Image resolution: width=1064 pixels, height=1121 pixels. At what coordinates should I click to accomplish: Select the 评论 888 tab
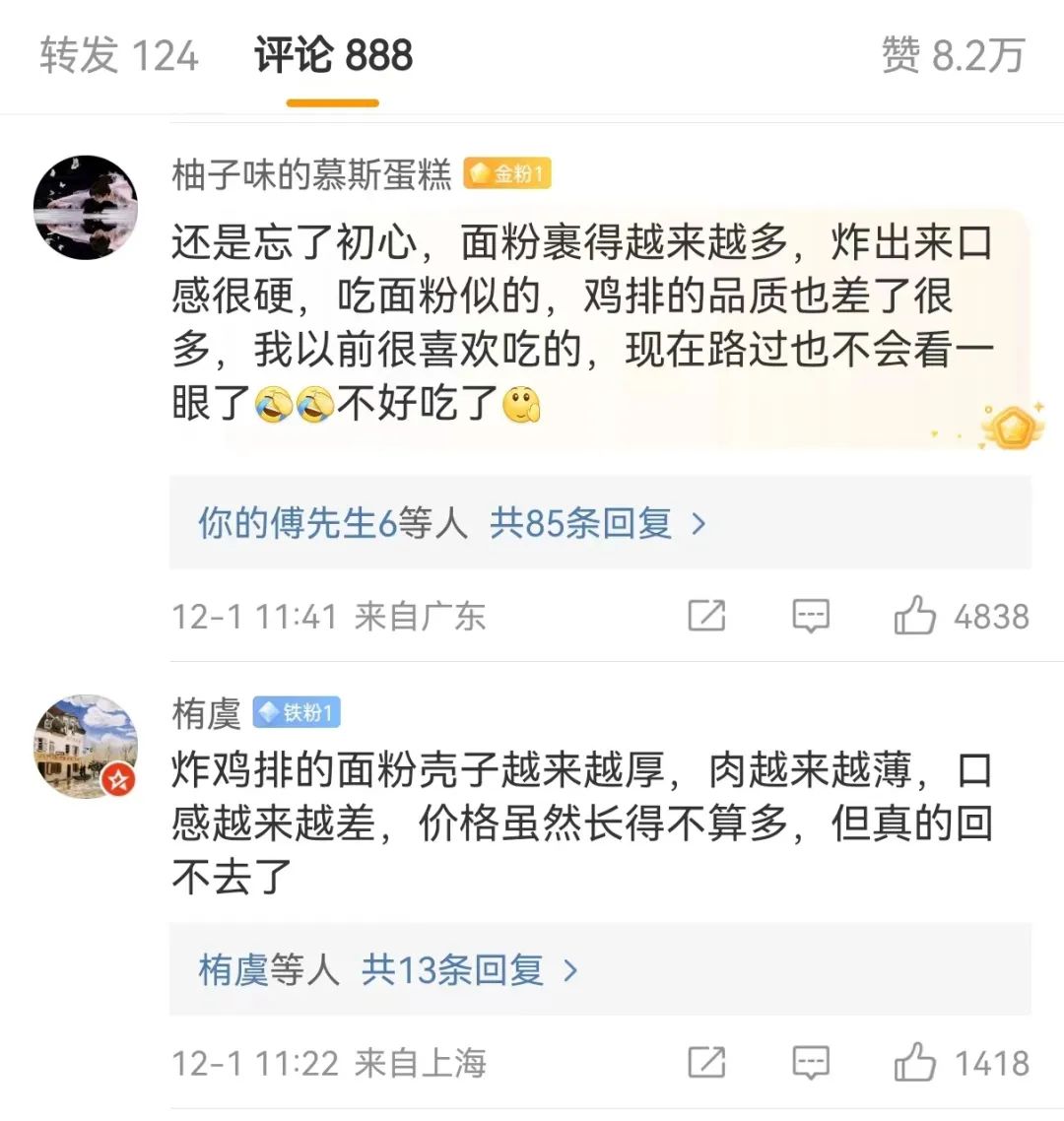(333, 56)
